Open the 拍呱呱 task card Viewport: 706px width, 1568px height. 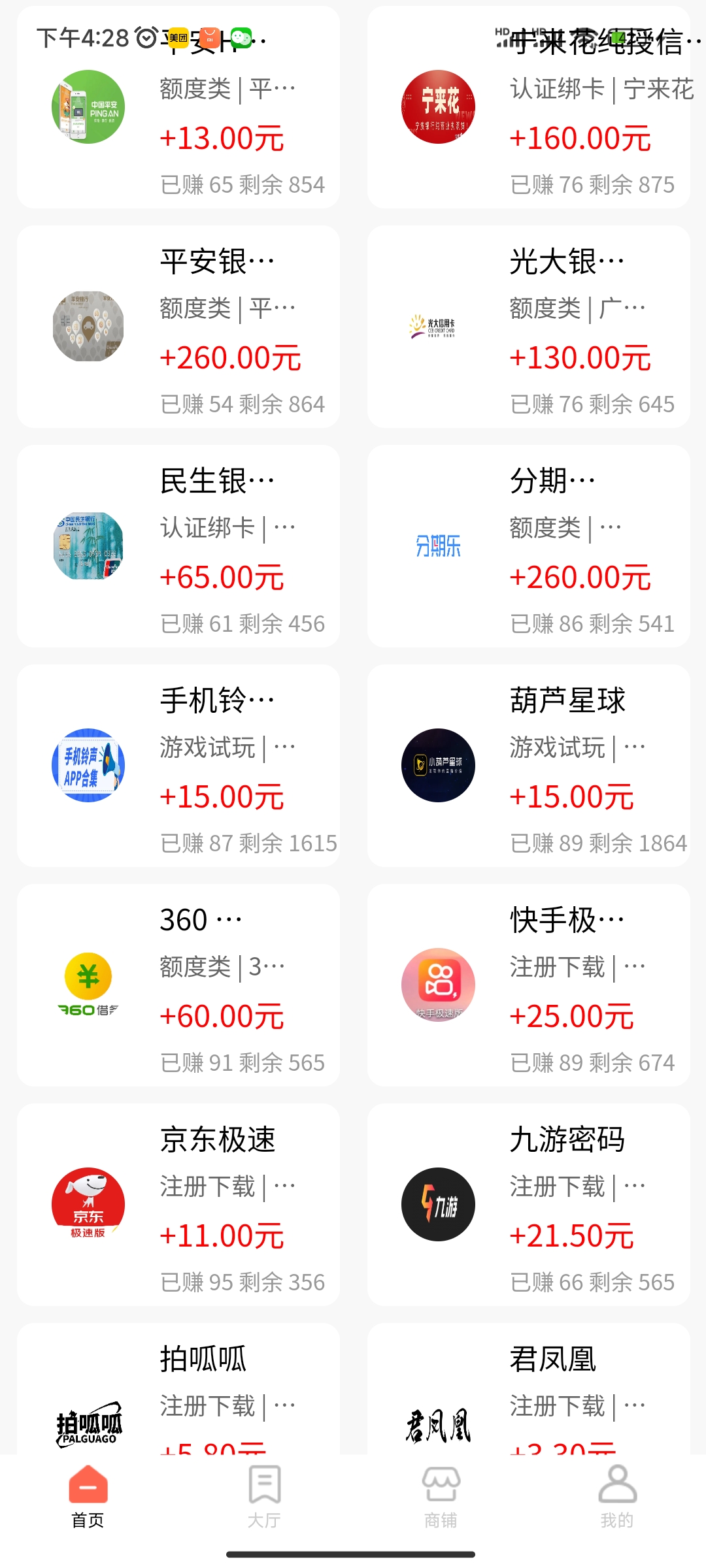tap(178, 1392)
